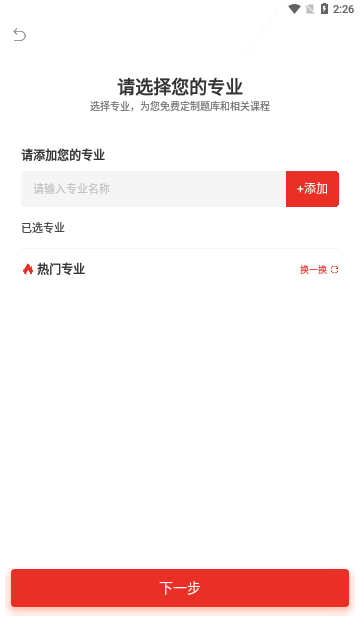Refresh hot majors with 换一换
Viewport: 360px width, 640px height.
pyautogui.click(x=319, y=269)
